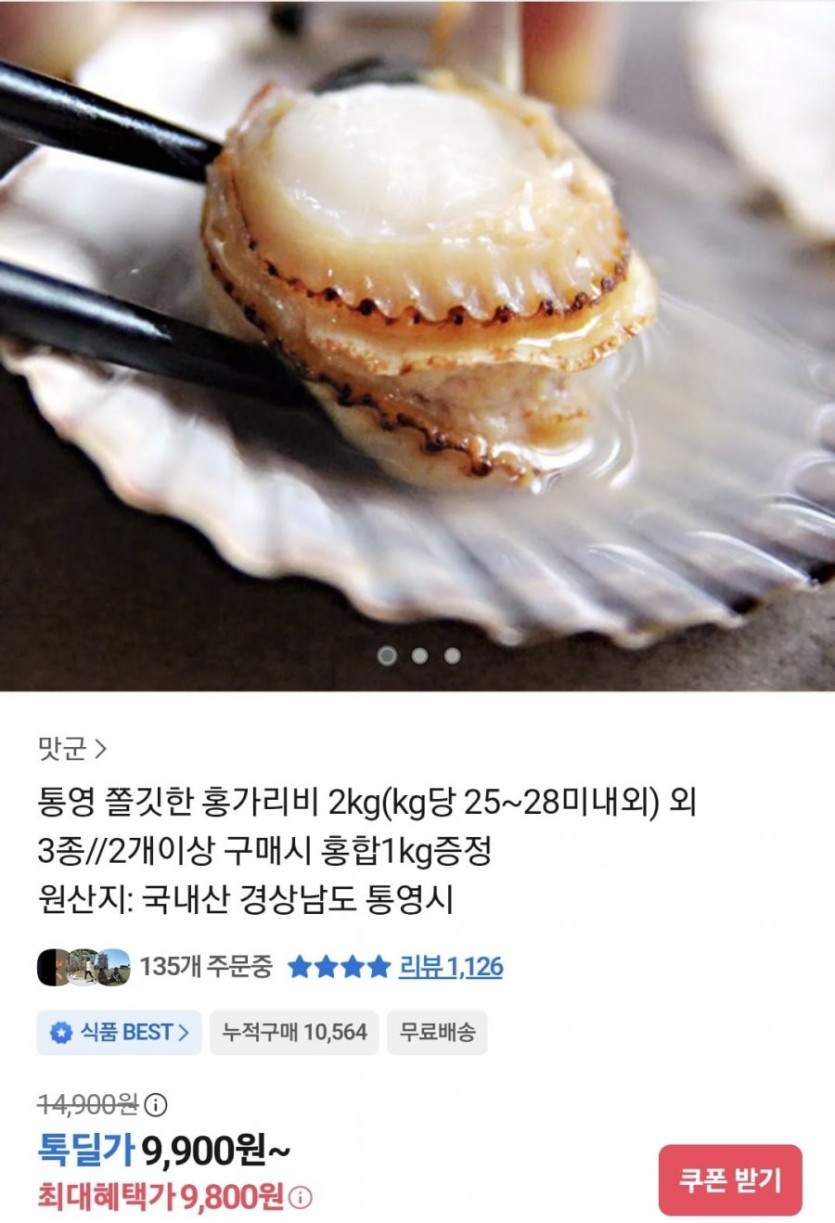Jump to the second image page dot

coord(420,656)
